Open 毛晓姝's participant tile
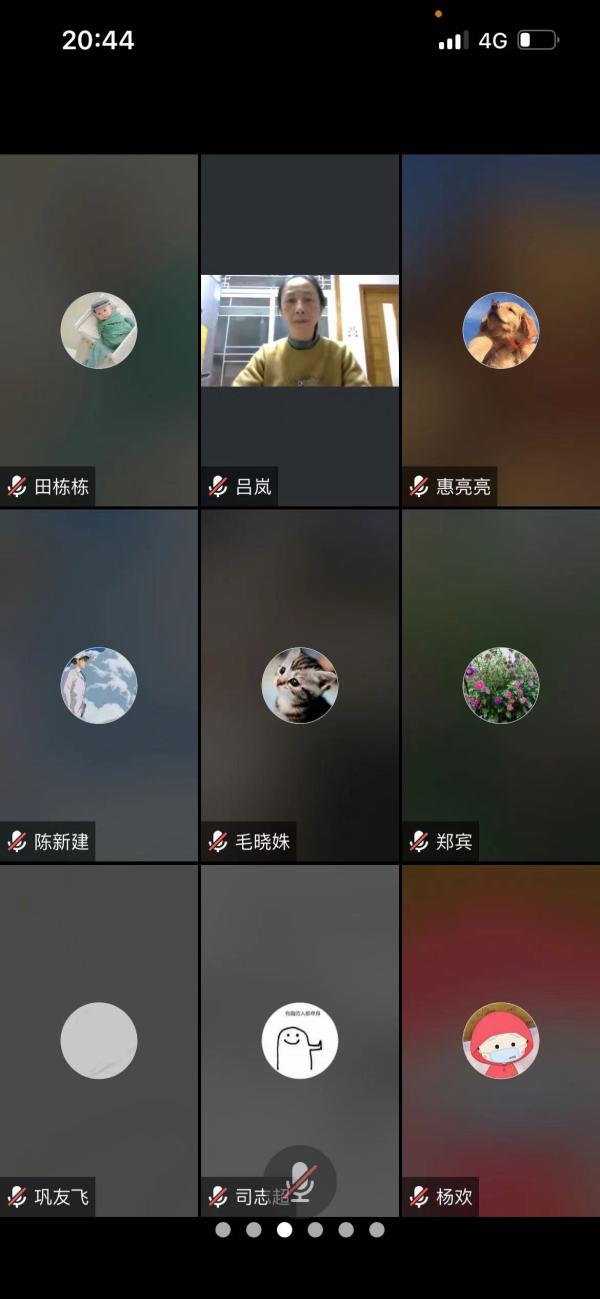Screen dimensions: 600x1299 [x=300, y=685]
